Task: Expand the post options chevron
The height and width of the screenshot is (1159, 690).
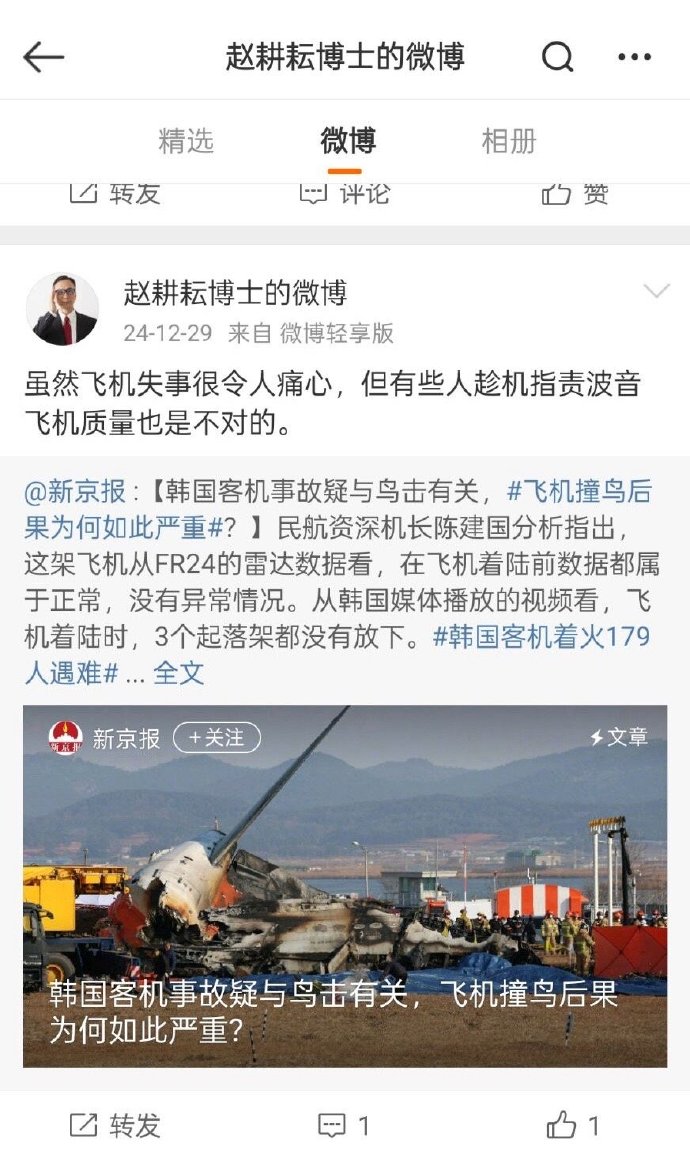Action: coord(656,292)
